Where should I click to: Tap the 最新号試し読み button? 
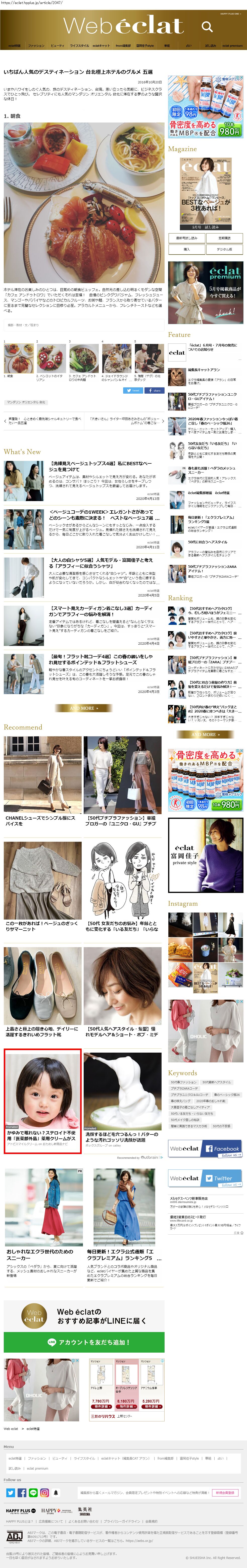(x=187, y=238)
